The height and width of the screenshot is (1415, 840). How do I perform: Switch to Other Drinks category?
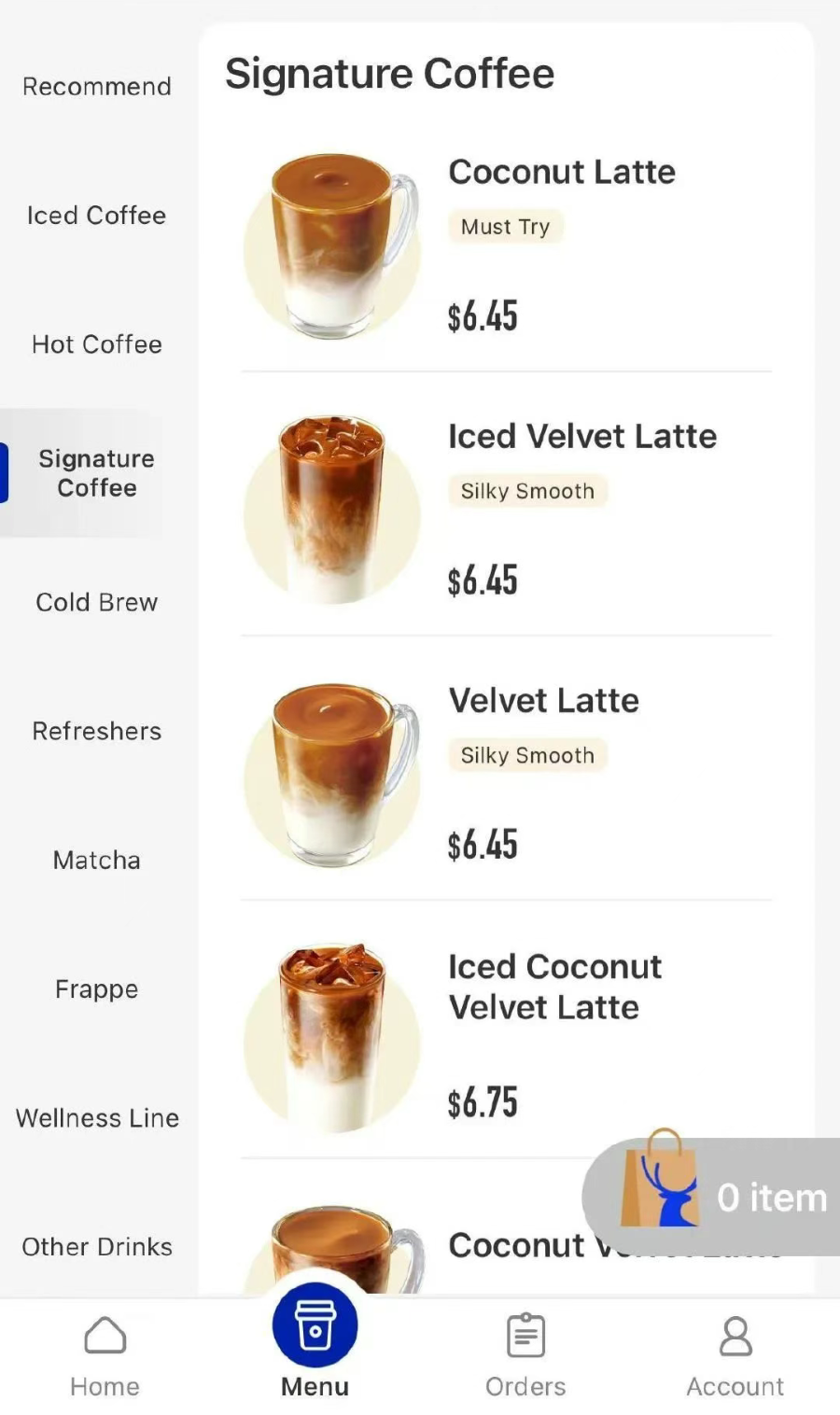tap(97, 1246)
